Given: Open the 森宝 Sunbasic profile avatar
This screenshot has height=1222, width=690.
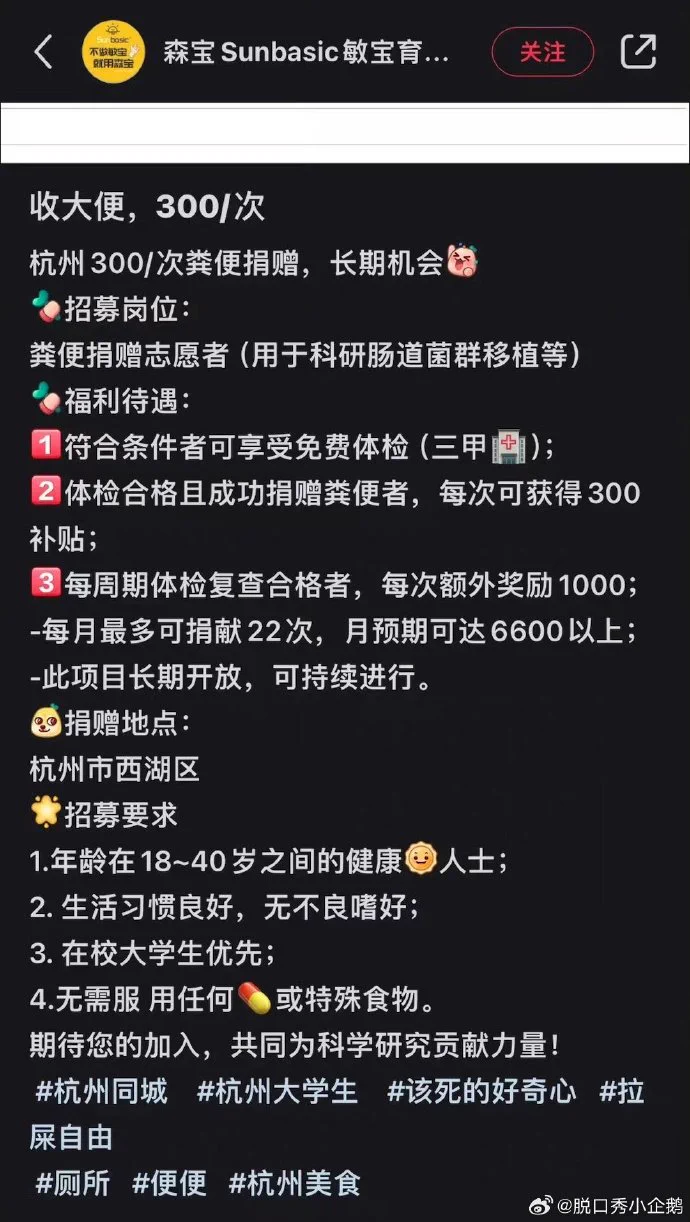Looking at the screenshot, I should [x=113, y=52].
